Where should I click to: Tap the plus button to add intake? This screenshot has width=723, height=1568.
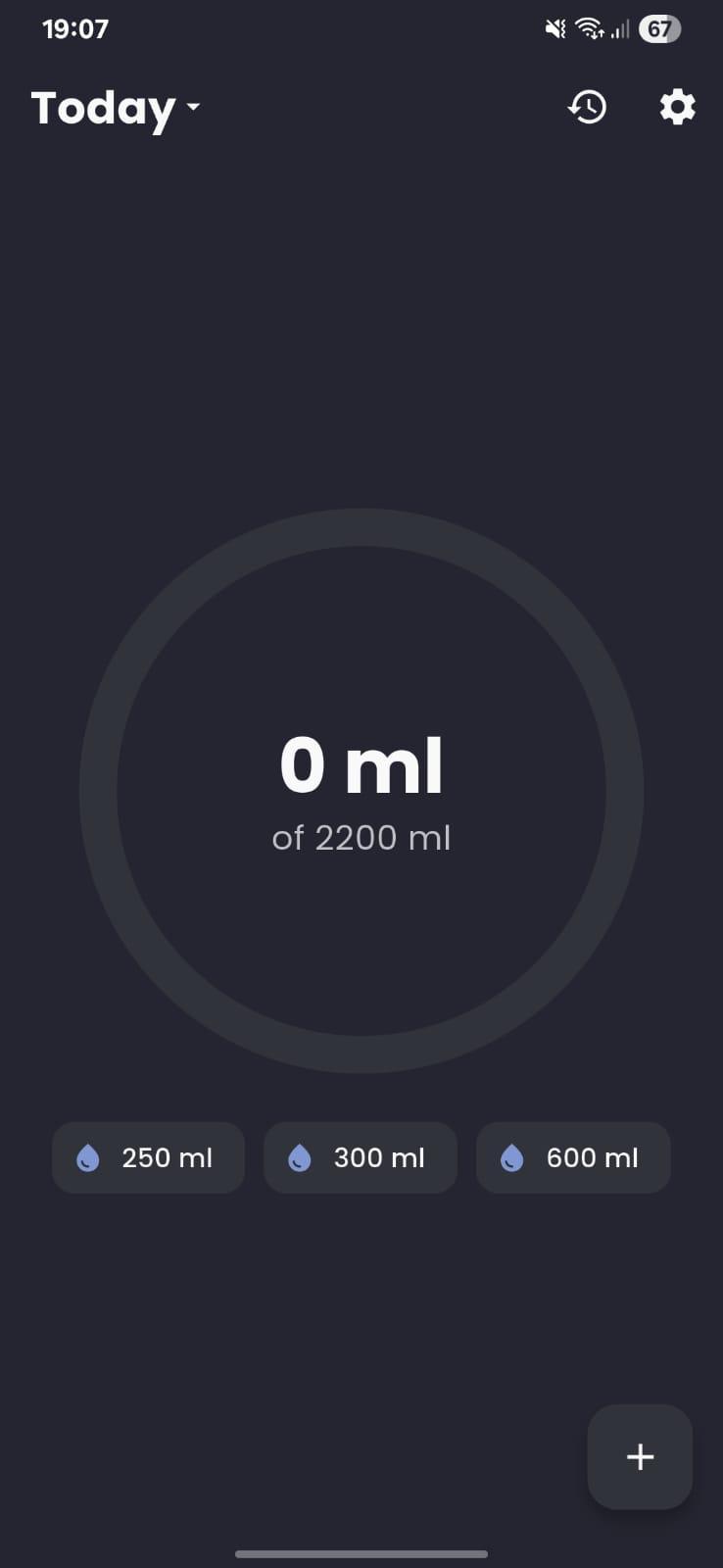click(x=640, y=1456)
